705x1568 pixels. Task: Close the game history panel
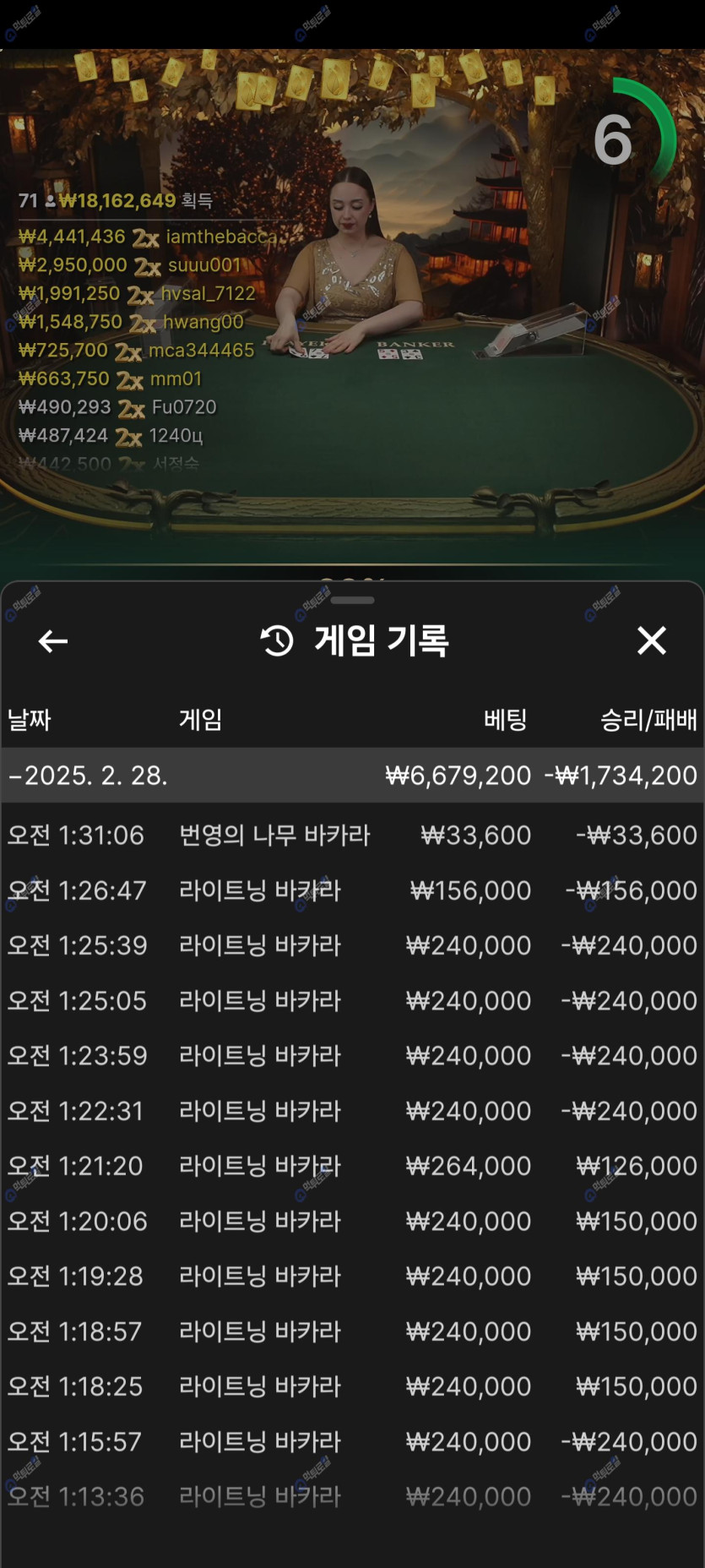click(651, 640)
